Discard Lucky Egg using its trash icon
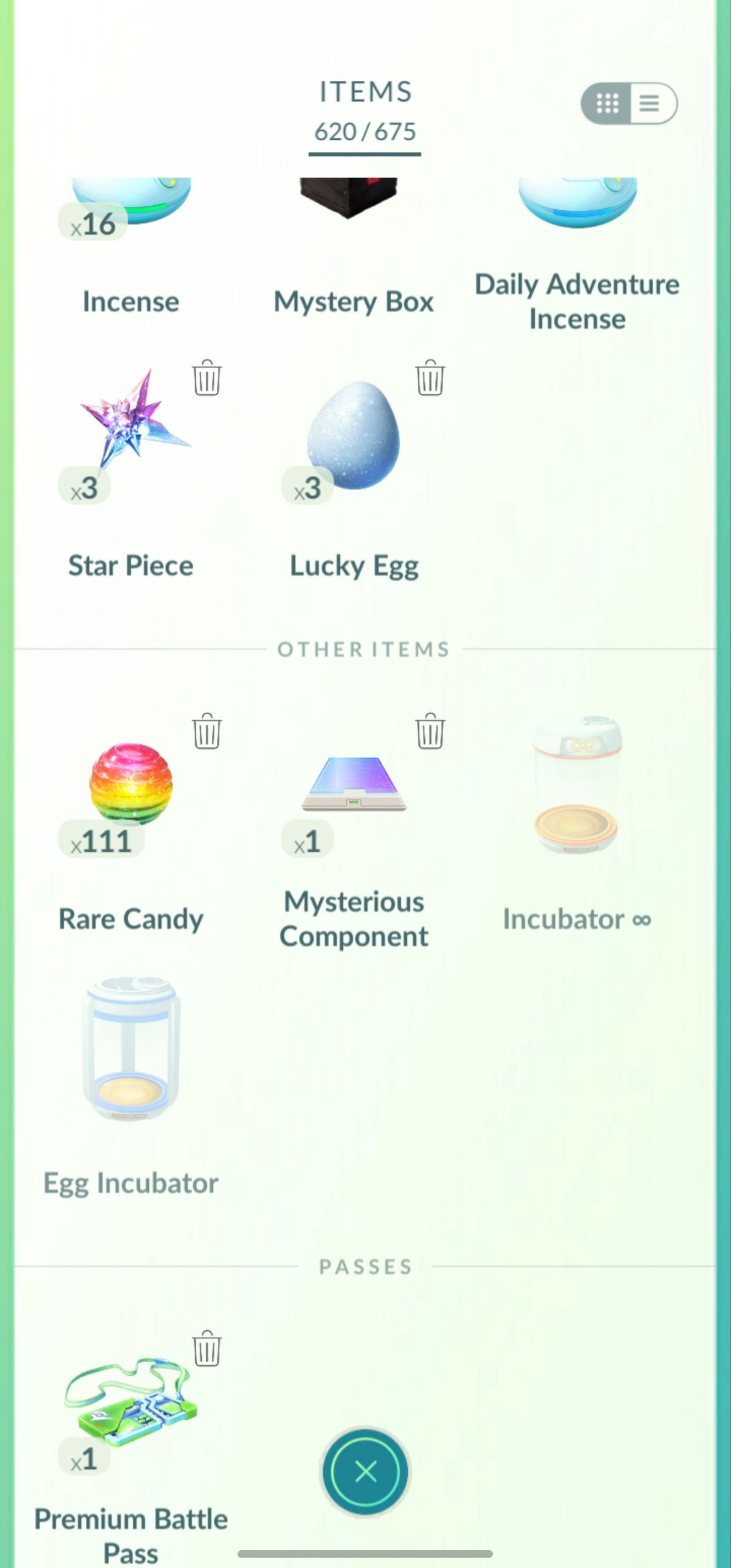 pos(430,378)
